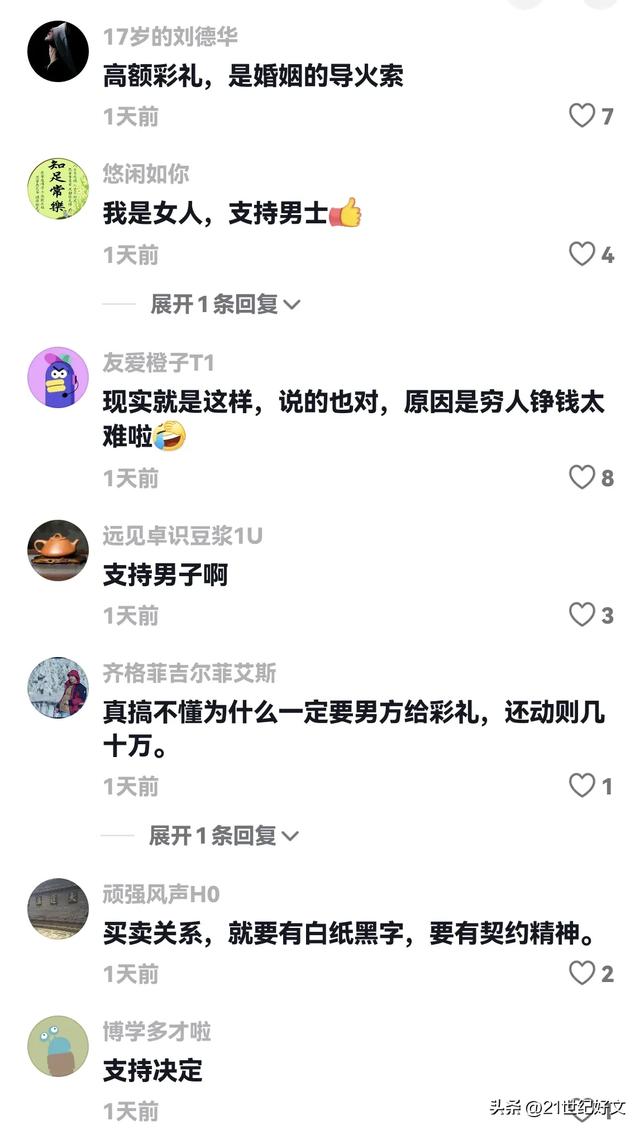The height and width of the screenshot is (1130, 640).
Task: Visit 齐格菲吉尔菲艾斯's profile from avatar
Action: click(x=57, y=687)
